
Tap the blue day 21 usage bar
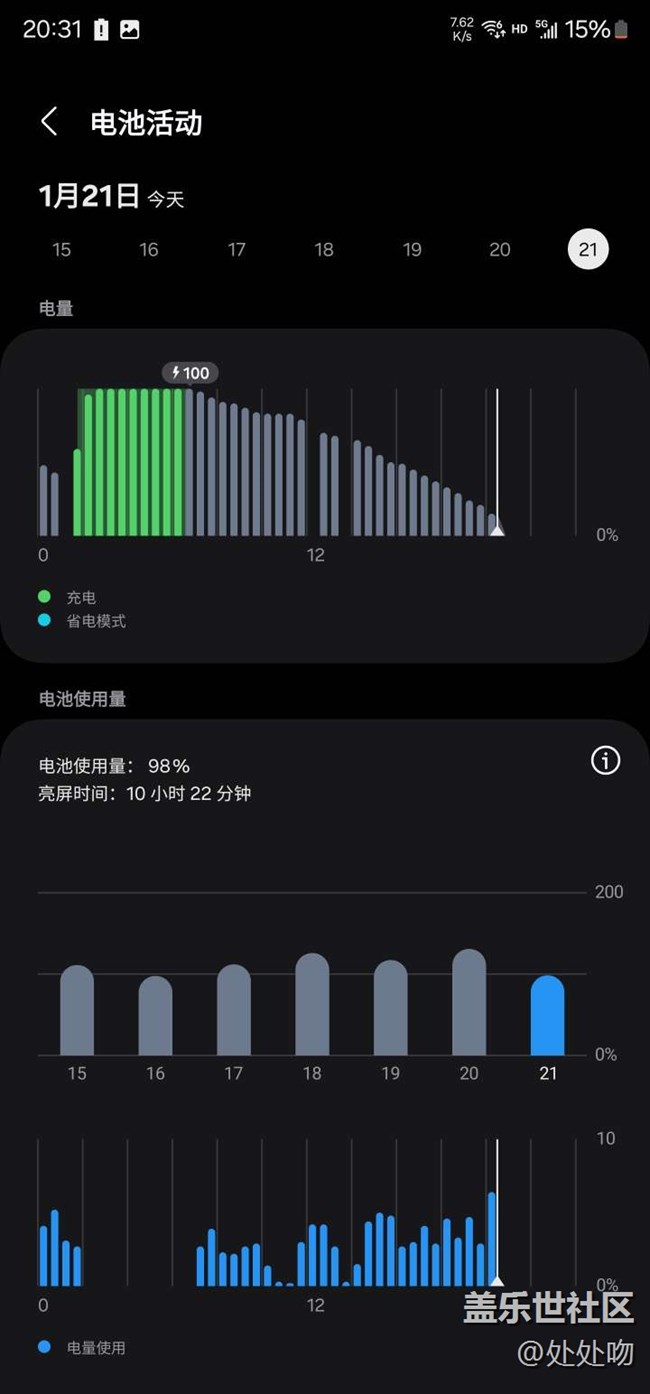coord(547,1015)
